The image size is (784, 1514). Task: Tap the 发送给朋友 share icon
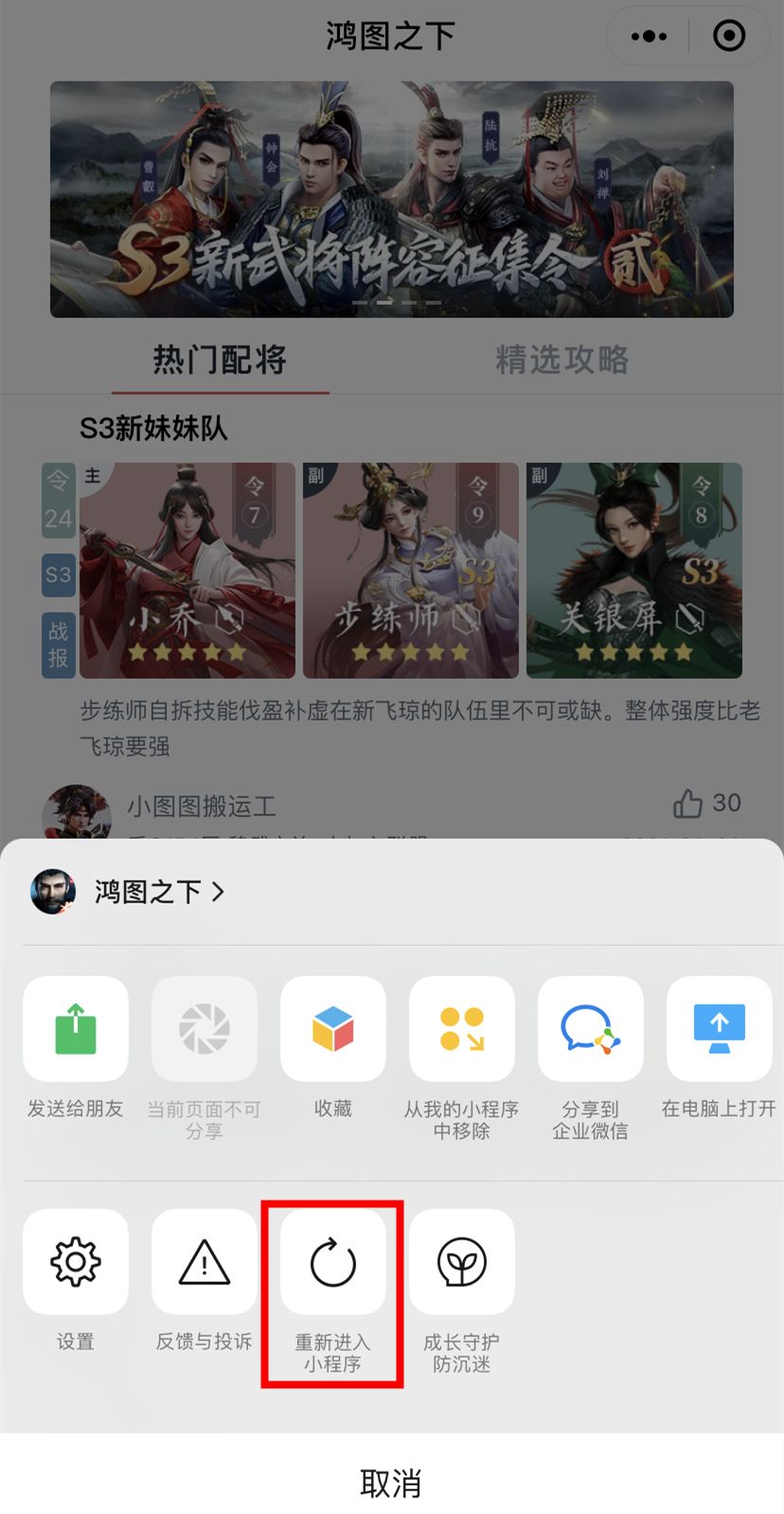(75, 1029)
